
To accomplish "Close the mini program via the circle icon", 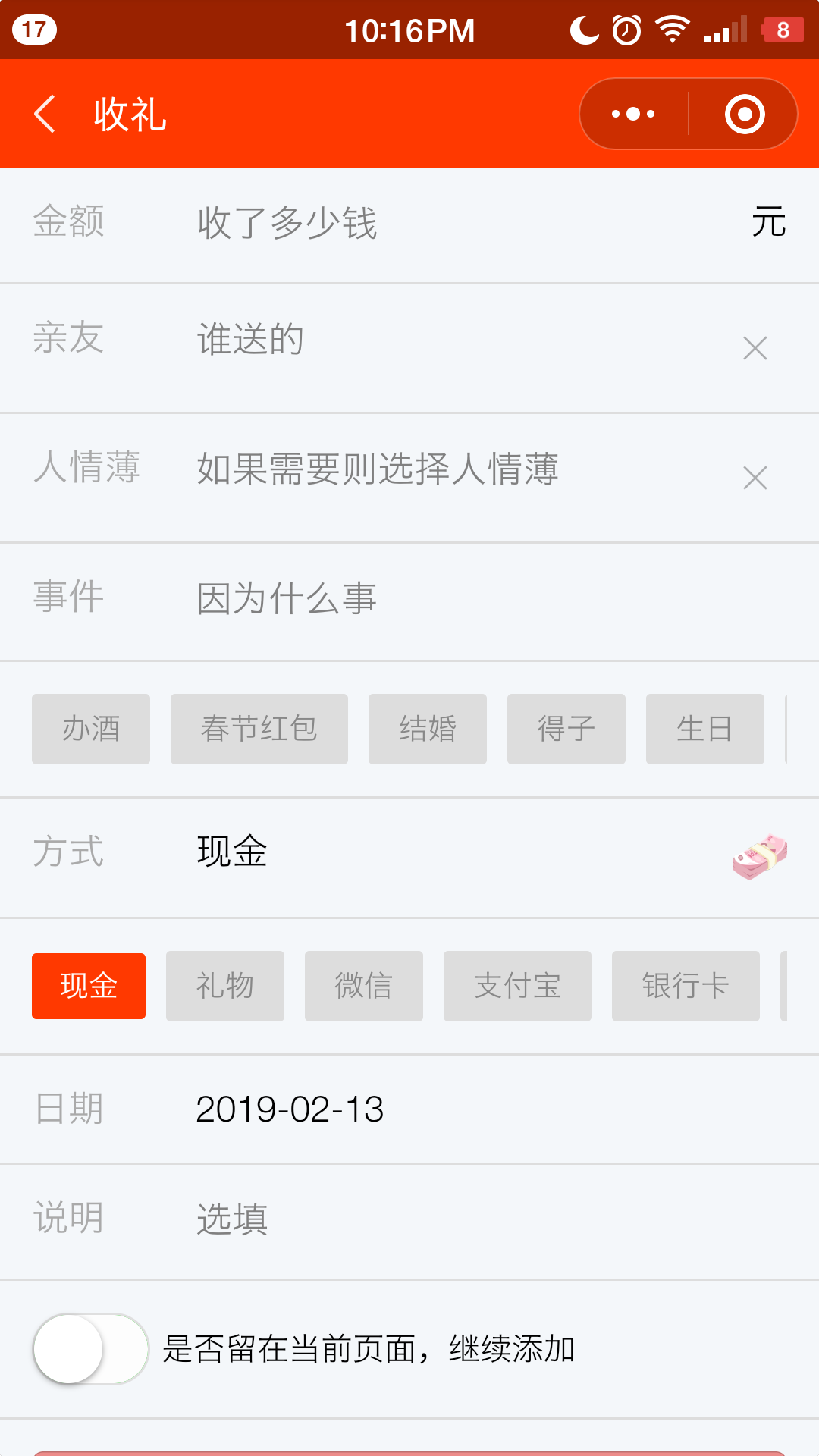I will [x=745, y=114].
